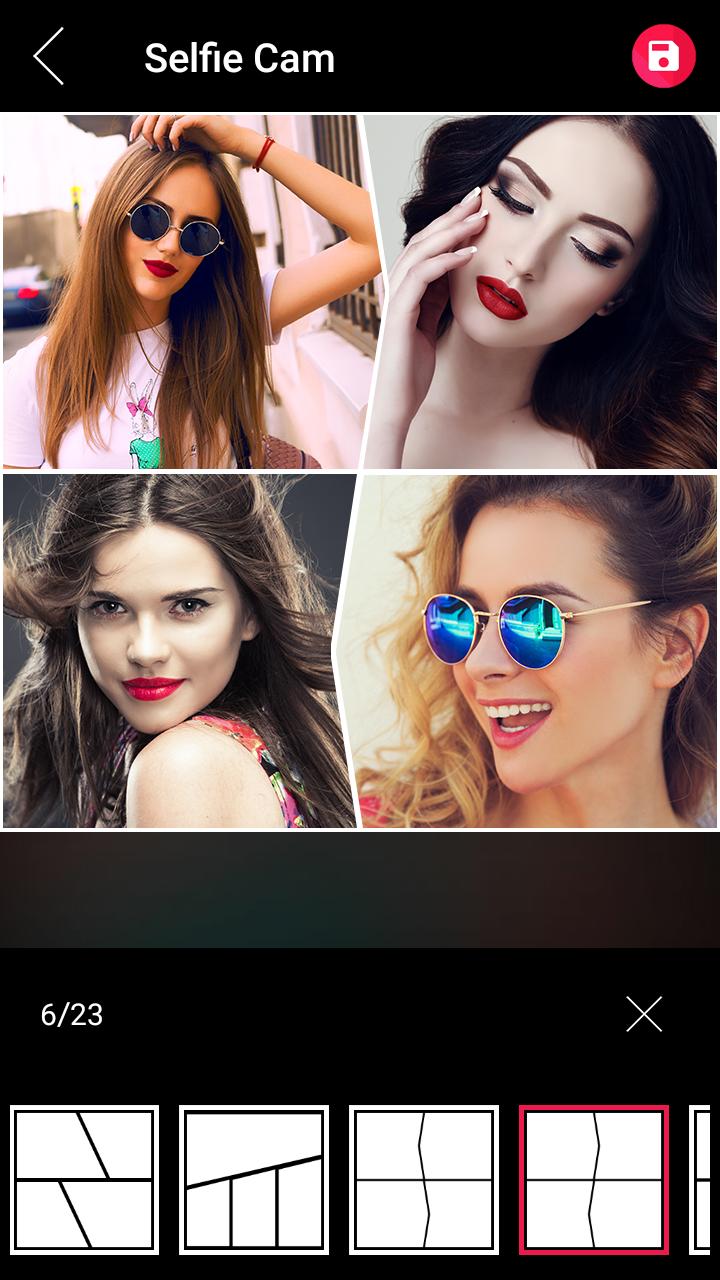Choose the partially visible layout at right edge
Screen dimensions: 720x1280
click(701, 1180)
